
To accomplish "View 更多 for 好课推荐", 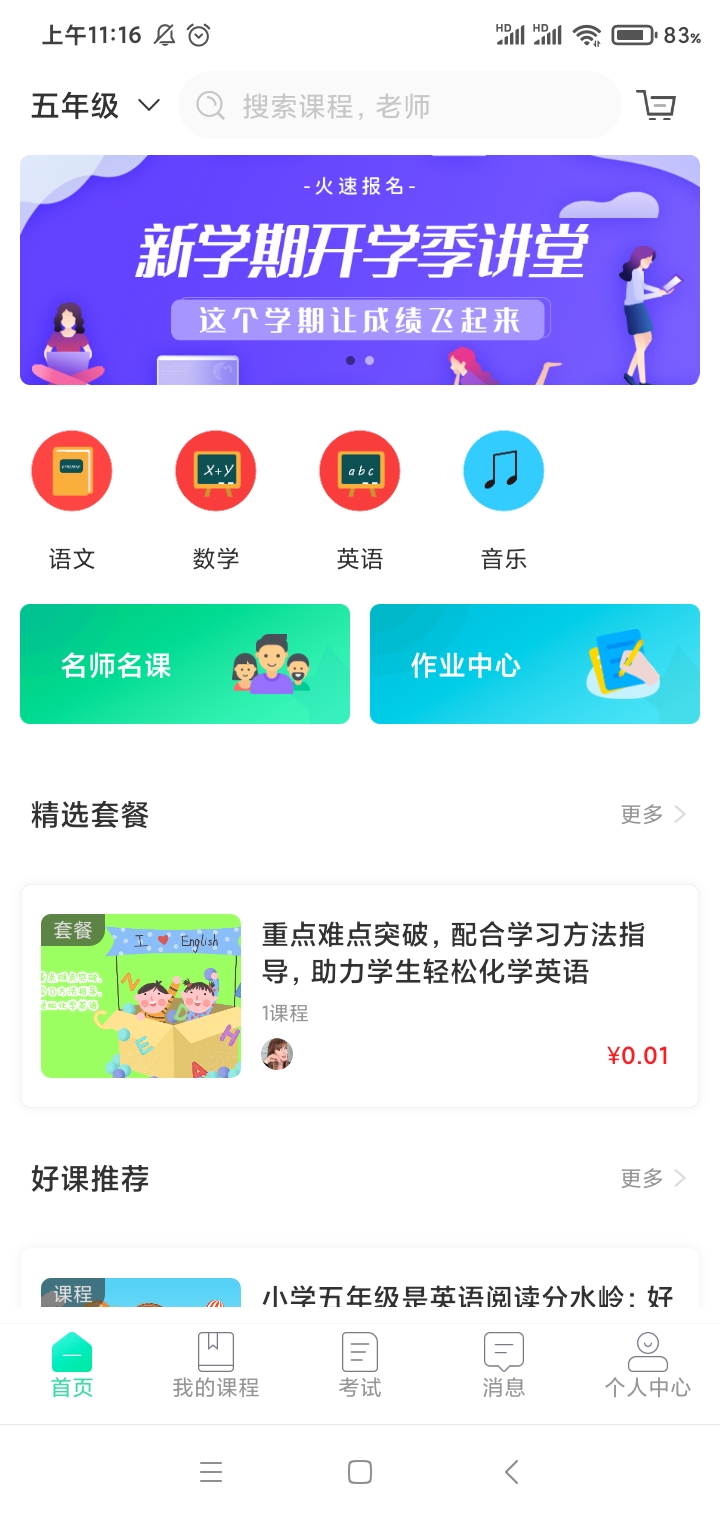I will coord(653,1179).
